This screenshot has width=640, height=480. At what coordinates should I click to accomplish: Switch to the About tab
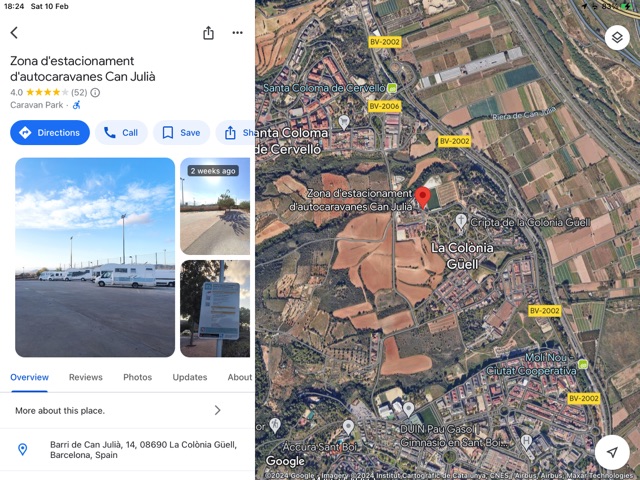240,377
